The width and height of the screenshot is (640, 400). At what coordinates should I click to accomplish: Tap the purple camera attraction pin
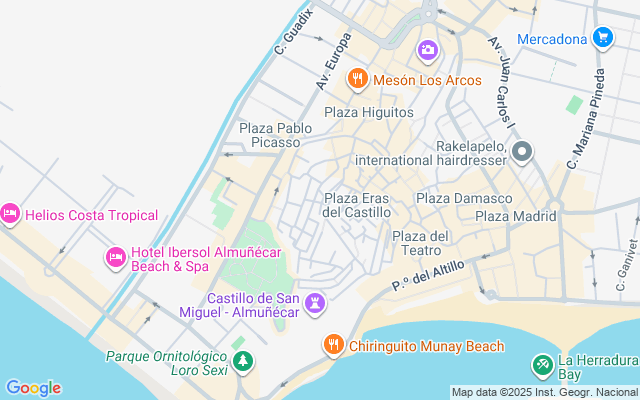click(428, 49)
